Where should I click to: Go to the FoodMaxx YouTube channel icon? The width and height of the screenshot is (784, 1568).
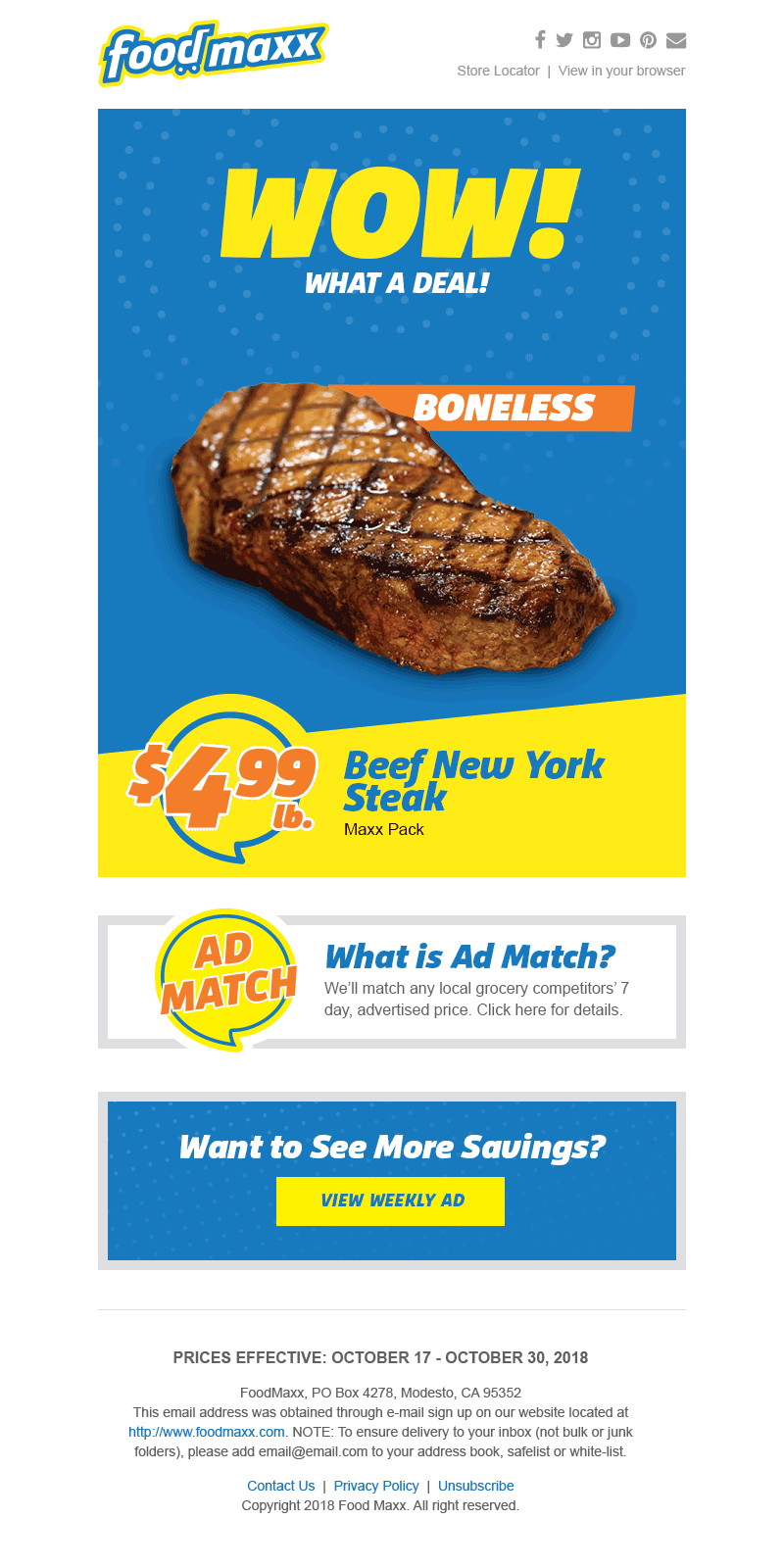[620, 40]
